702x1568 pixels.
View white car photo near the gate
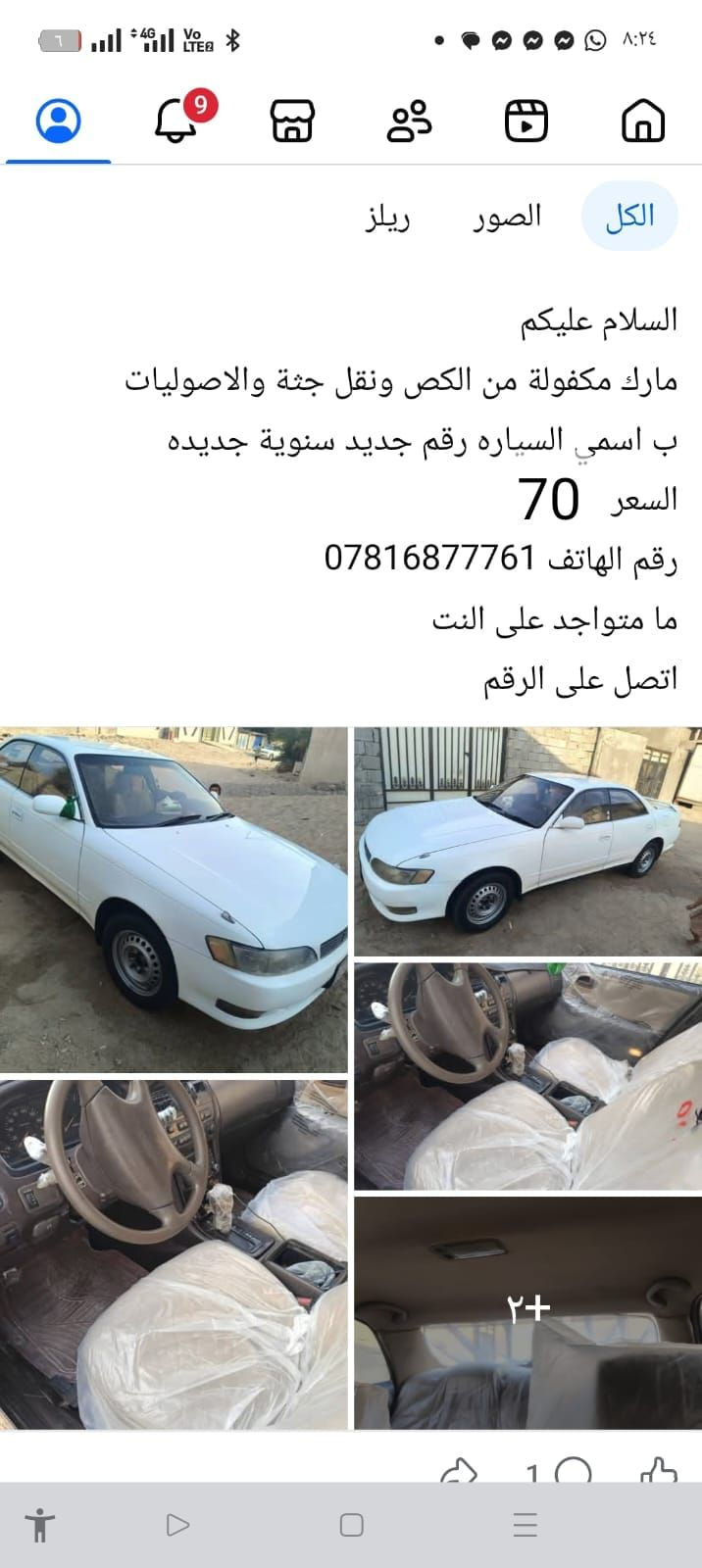click(x=527, y=841)
